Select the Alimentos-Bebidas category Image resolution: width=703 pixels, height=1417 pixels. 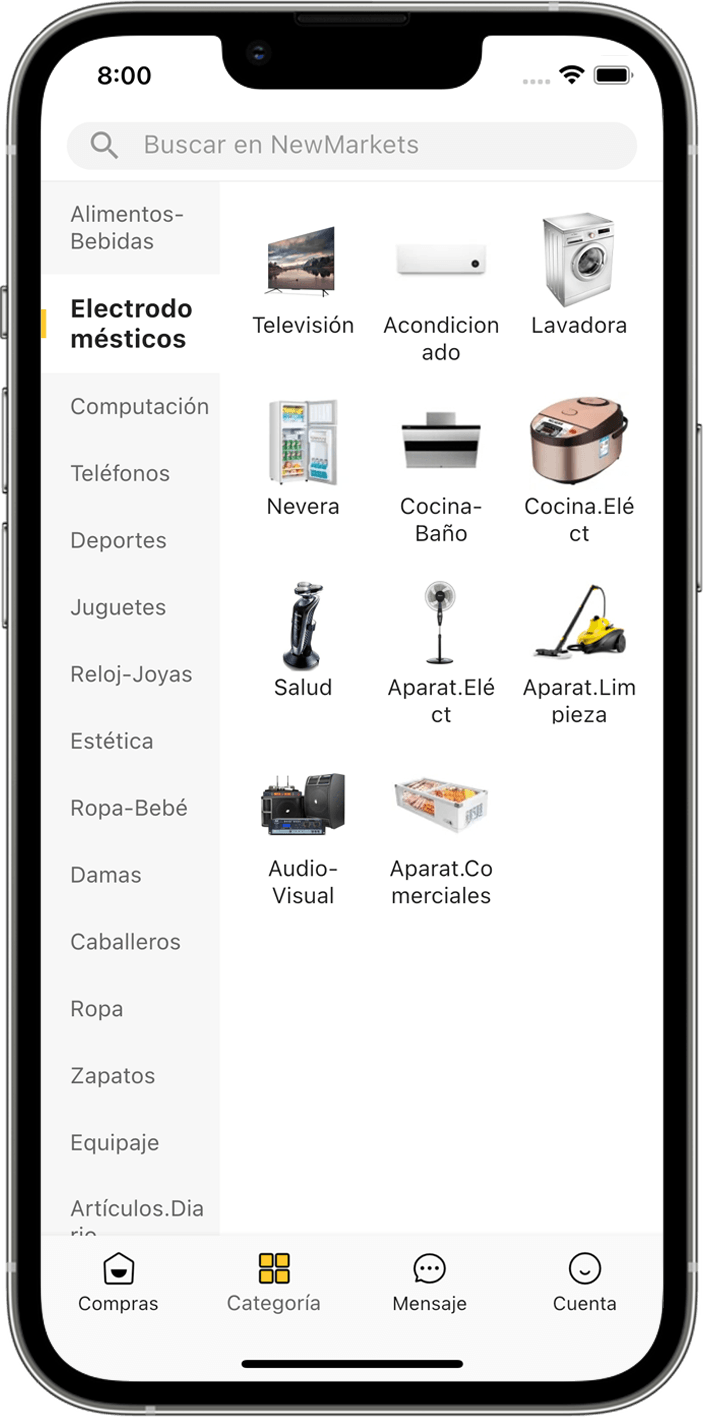[127, 228]
